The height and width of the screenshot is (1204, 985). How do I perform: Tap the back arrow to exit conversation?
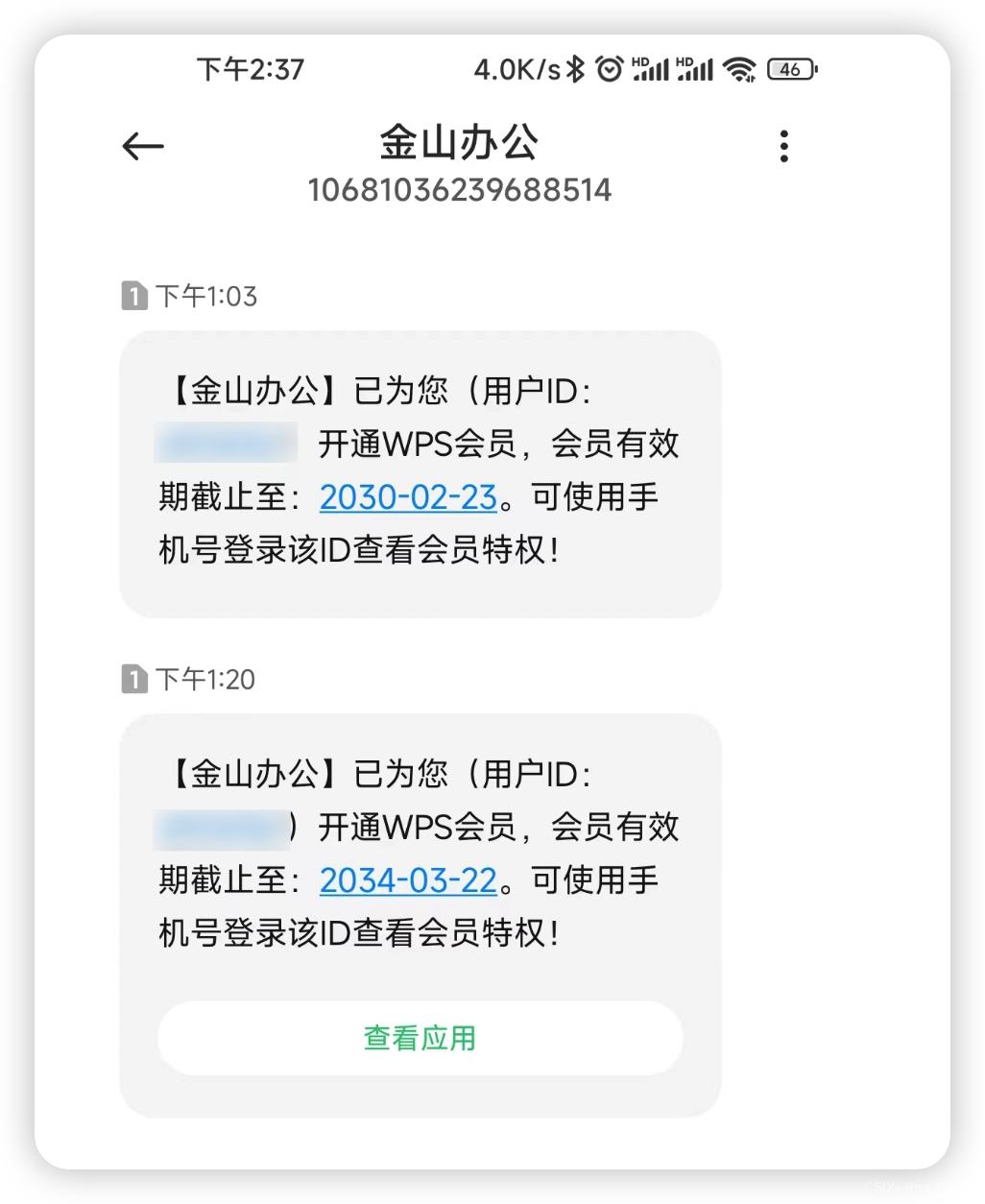tap(142, 146)
